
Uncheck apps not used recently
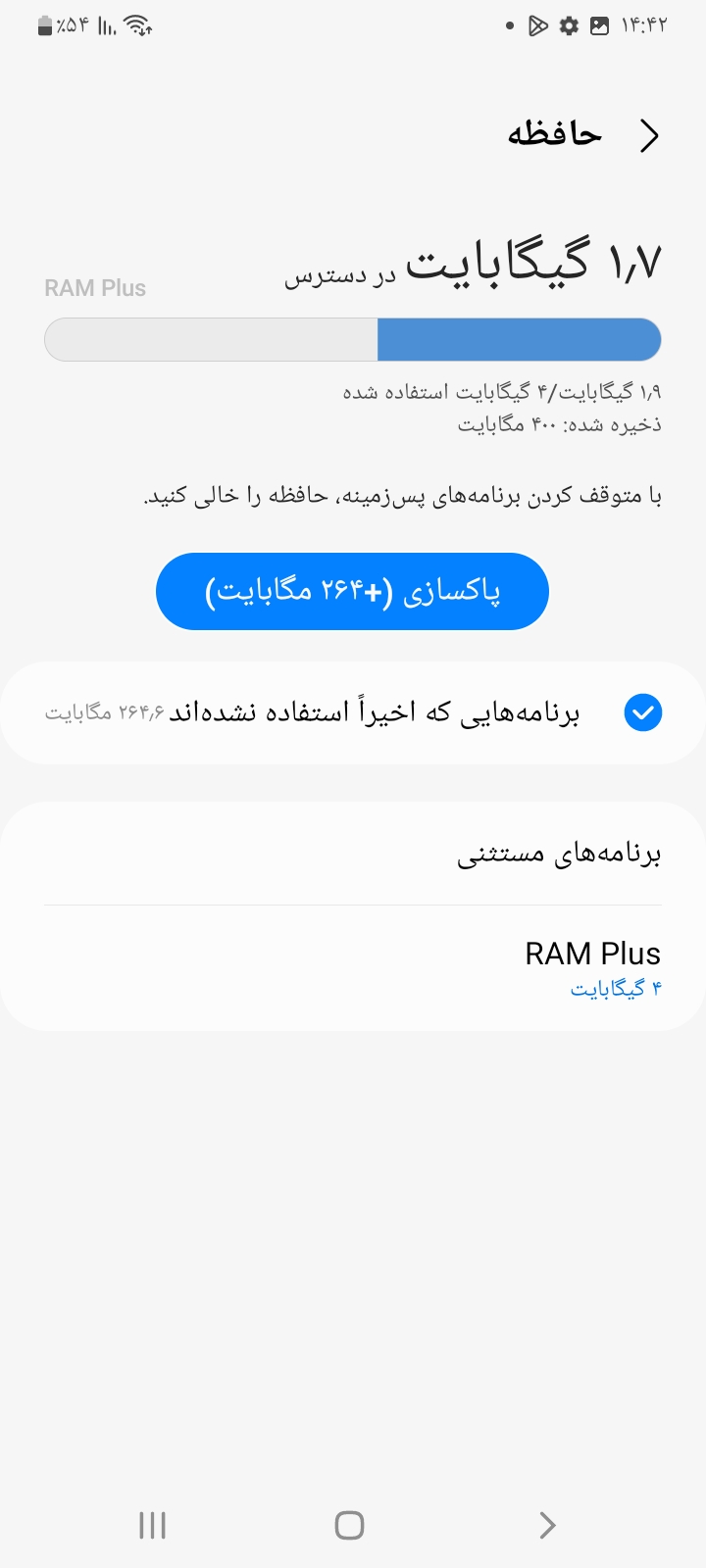click(642, 712)
